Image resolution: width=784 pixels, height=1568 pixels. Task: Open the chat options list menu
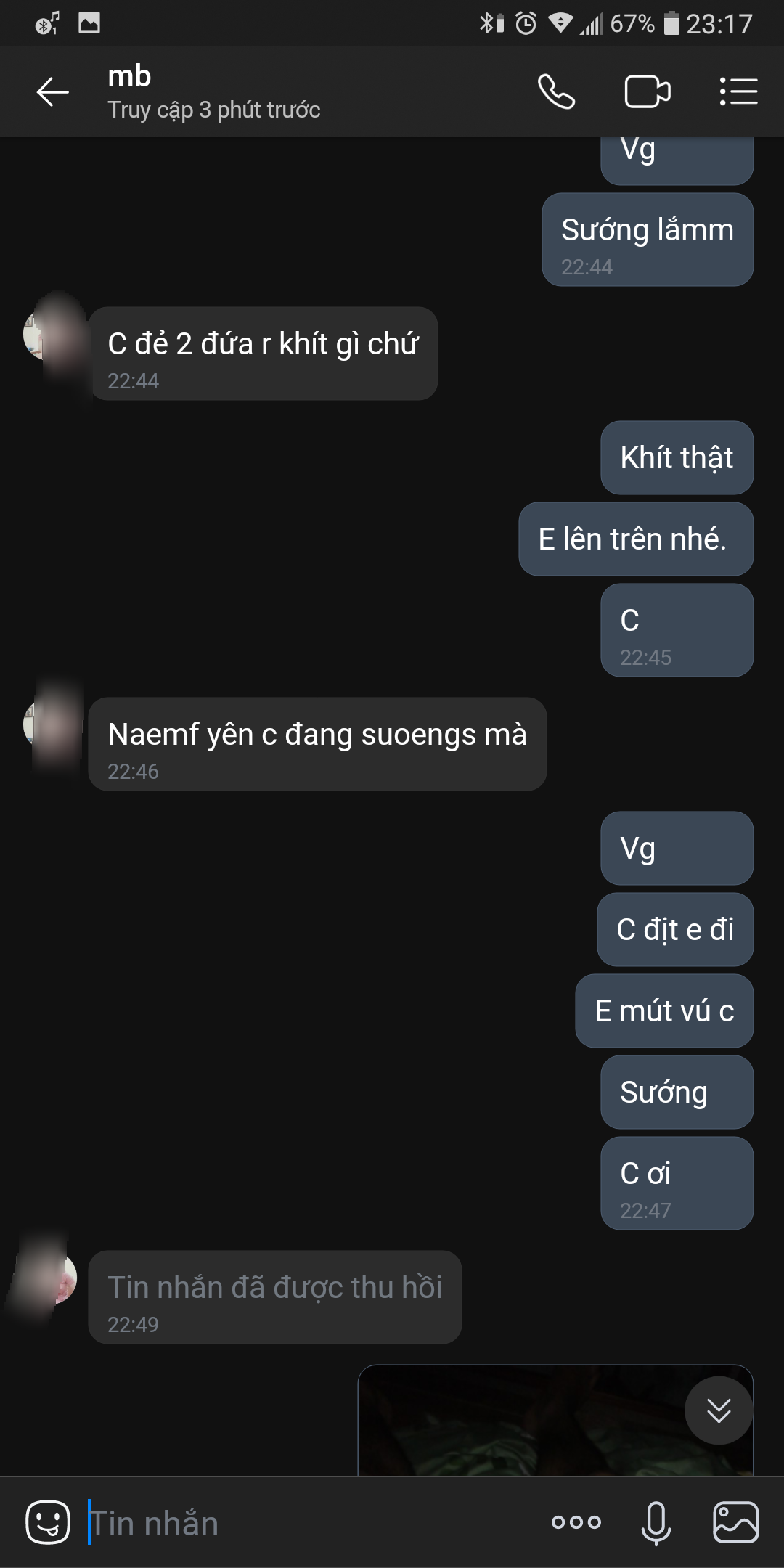[738, 92]
